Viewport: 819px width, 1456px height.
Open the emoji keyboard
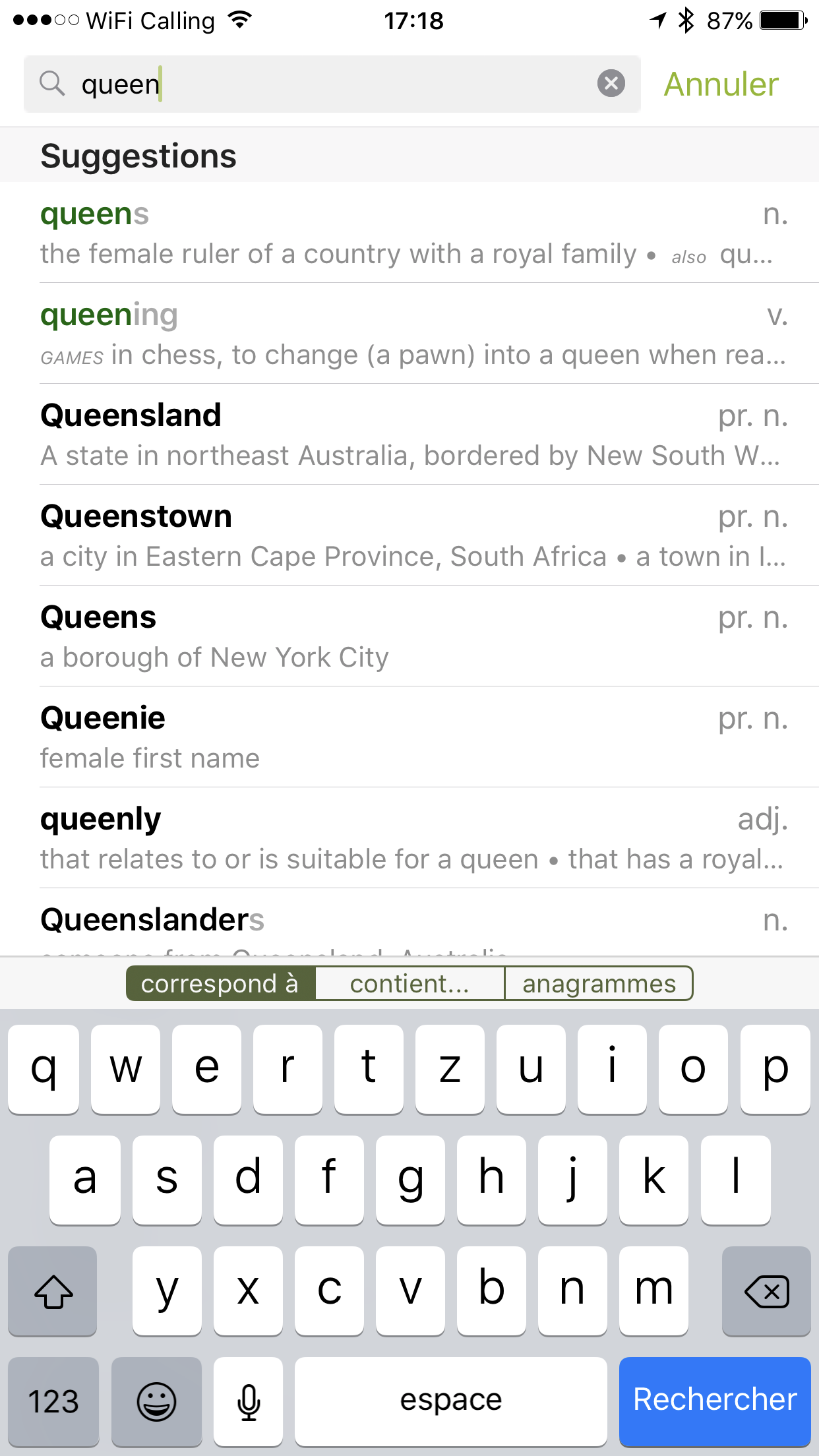156,1401
